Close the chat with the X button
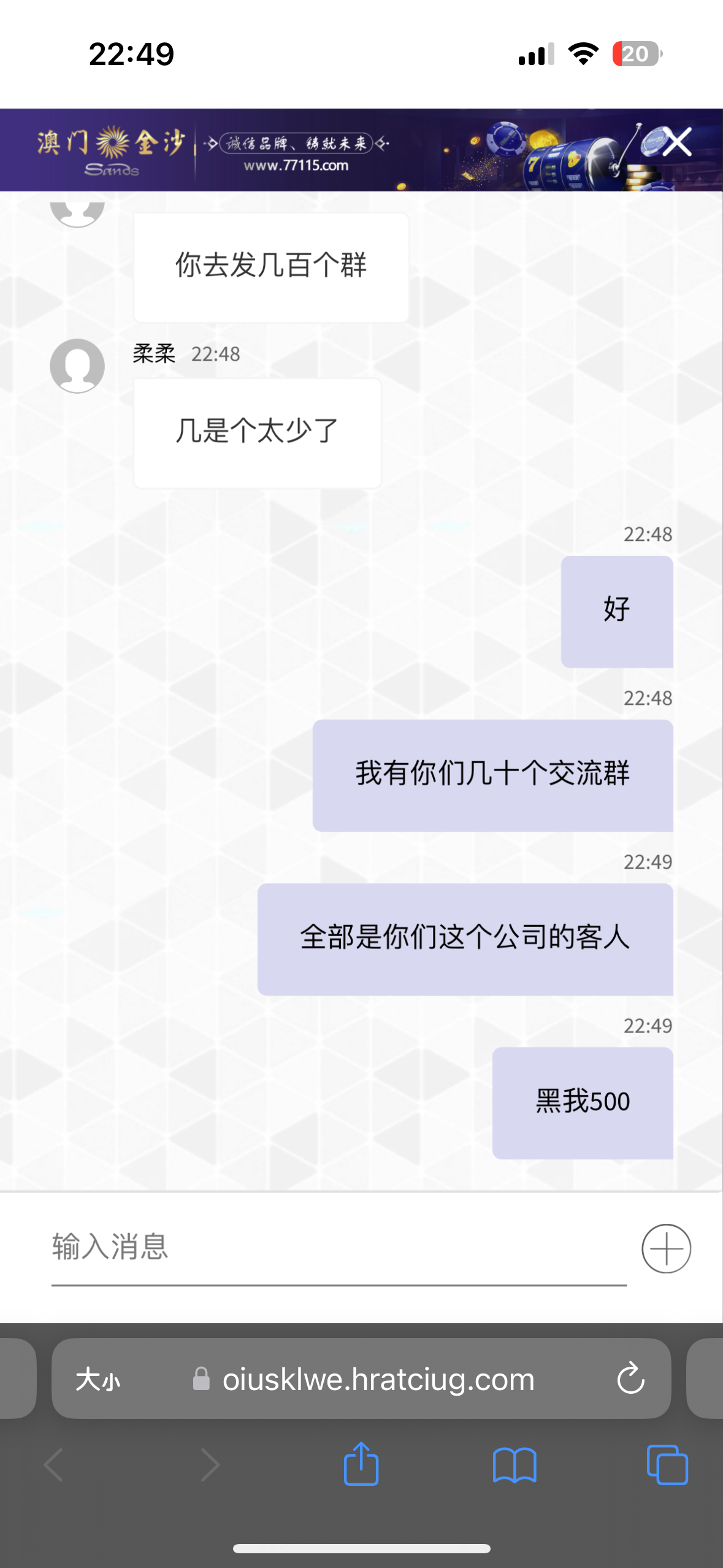 (x=677, y=142)
